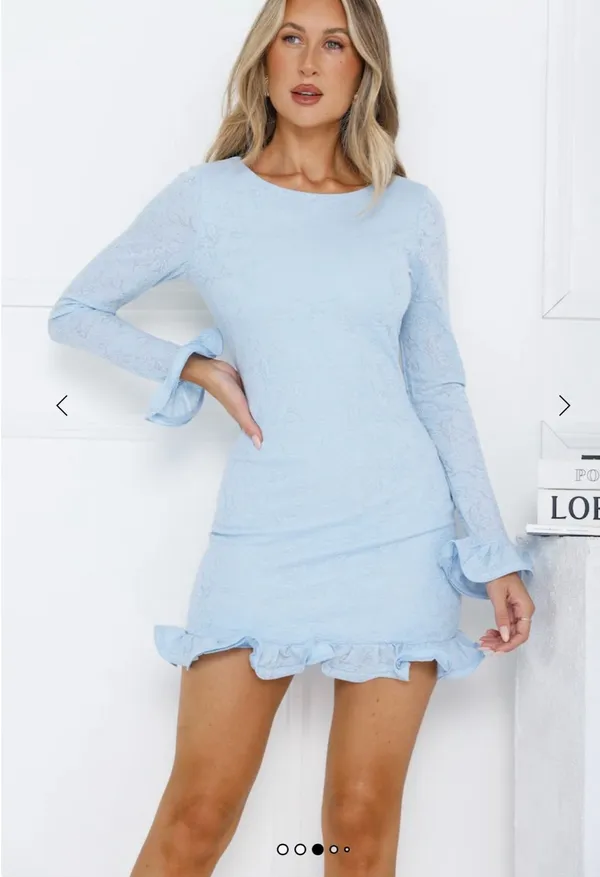
Task: Select the first image indicator dot
Action: 283,850
